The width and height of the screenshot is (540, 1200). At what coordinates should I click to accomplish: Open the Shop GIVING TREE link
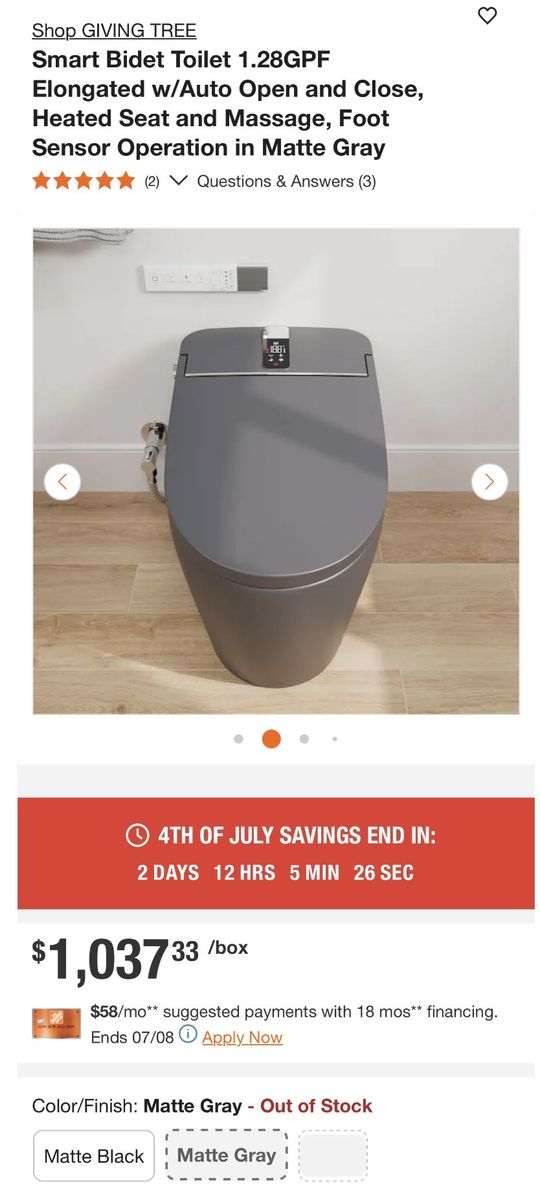click(x=114, y=31)
